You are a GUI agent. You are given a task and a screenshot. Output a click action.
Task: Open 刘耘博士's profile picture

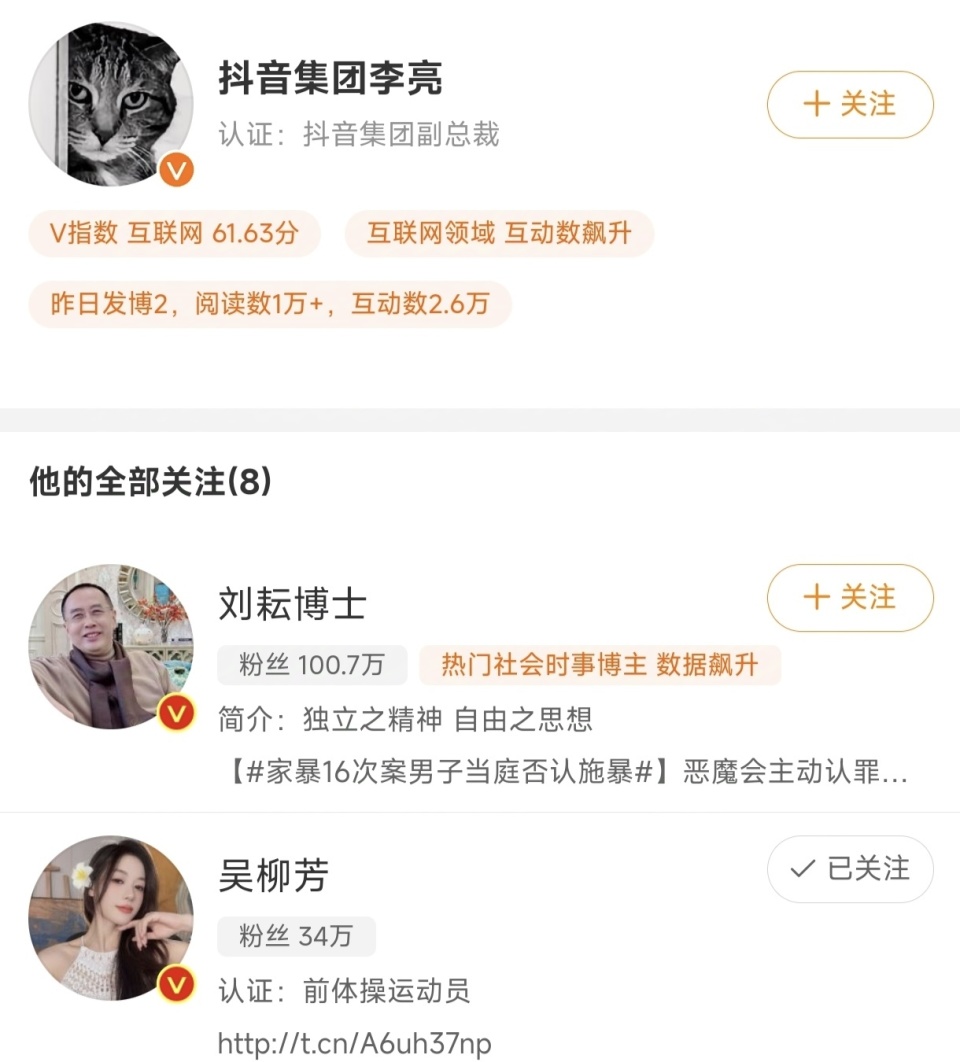(x=112, y=645)
